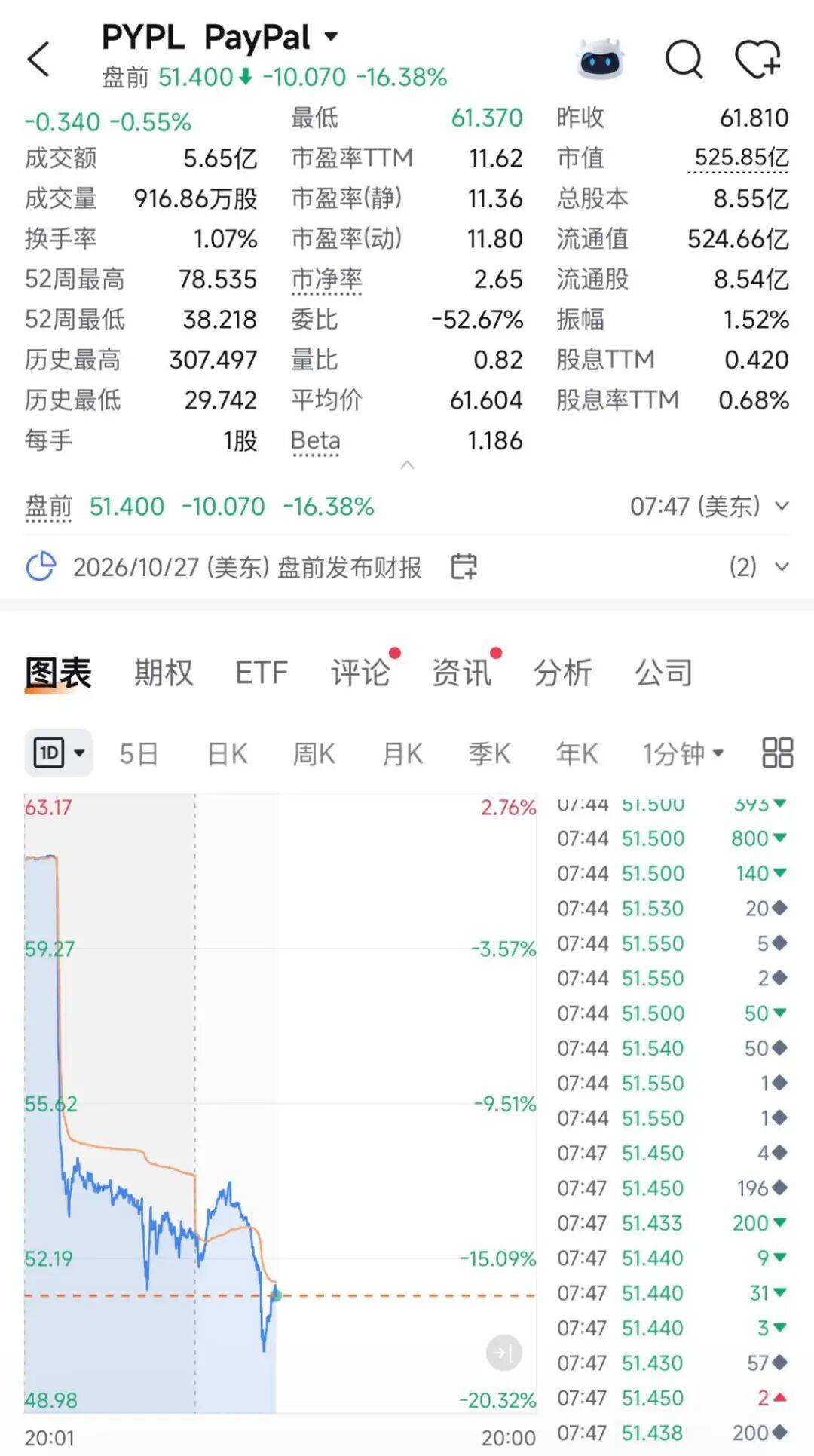Open the search magnifier

684,59
